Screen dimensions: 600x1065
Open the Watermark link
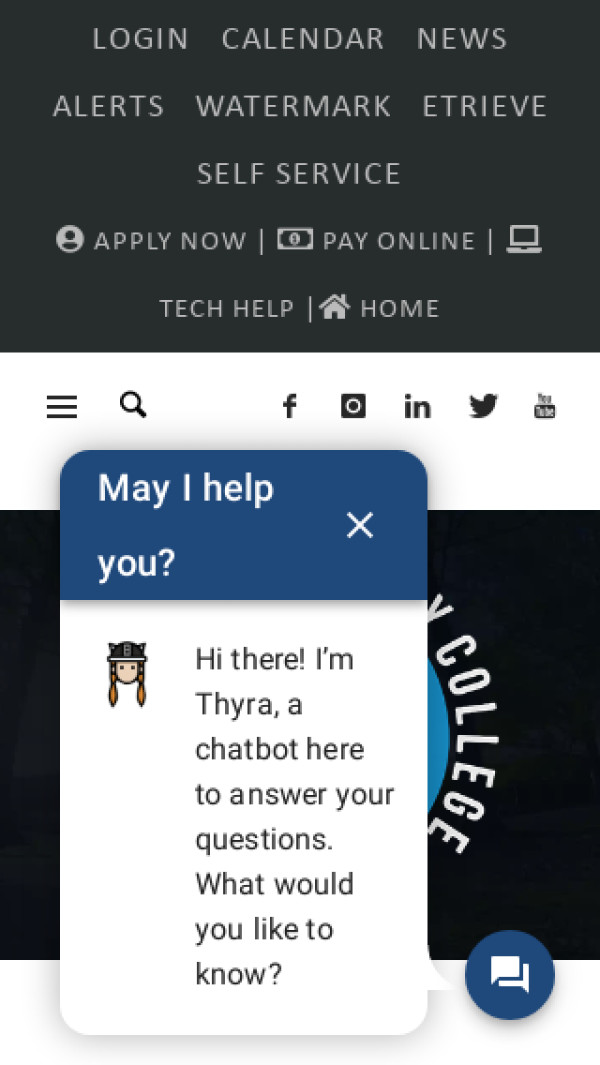click(293, 106)
